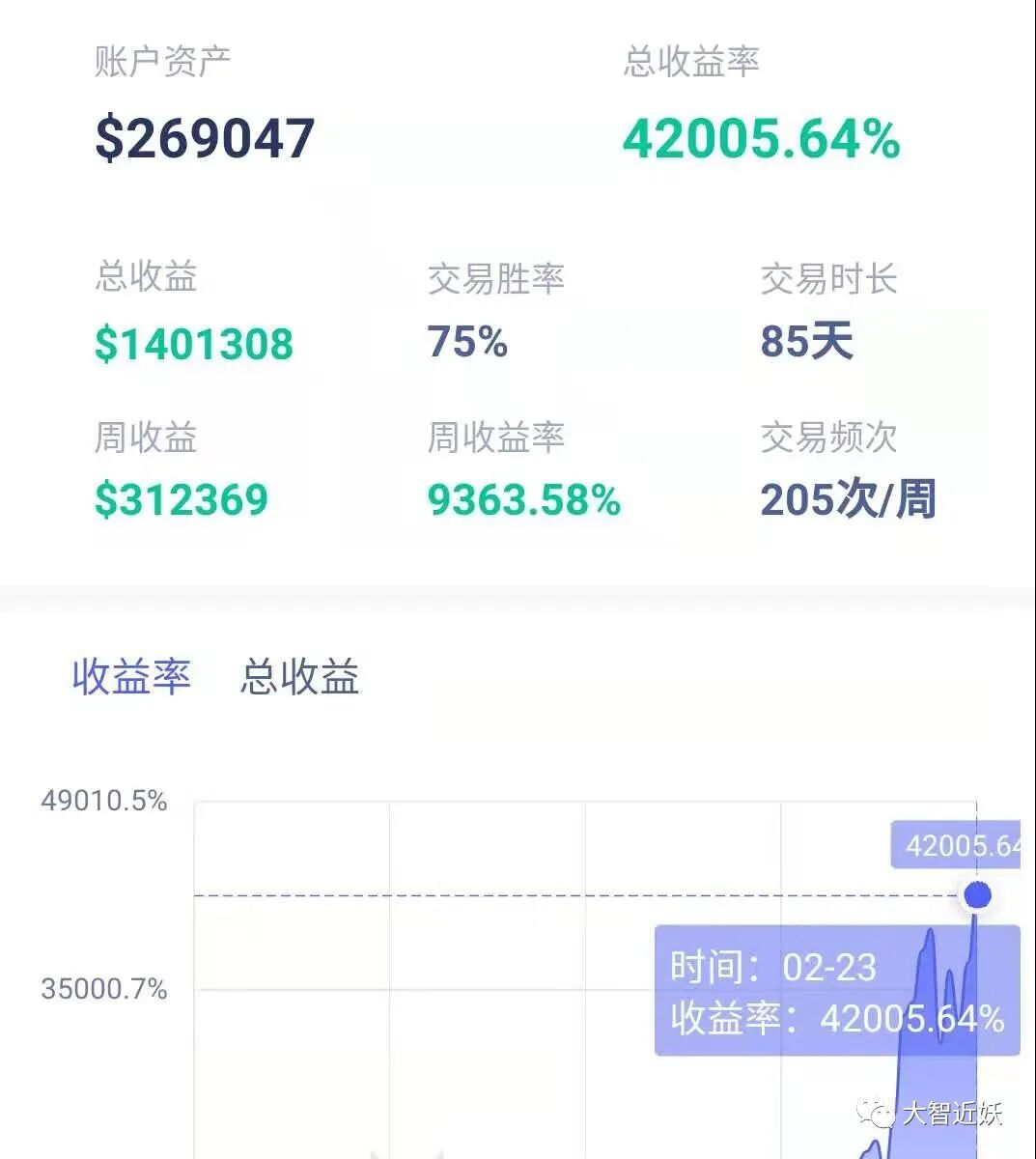Select the 收益率 chart tab
Viewport: 1036px width, 1159px height.
point(131,676)
